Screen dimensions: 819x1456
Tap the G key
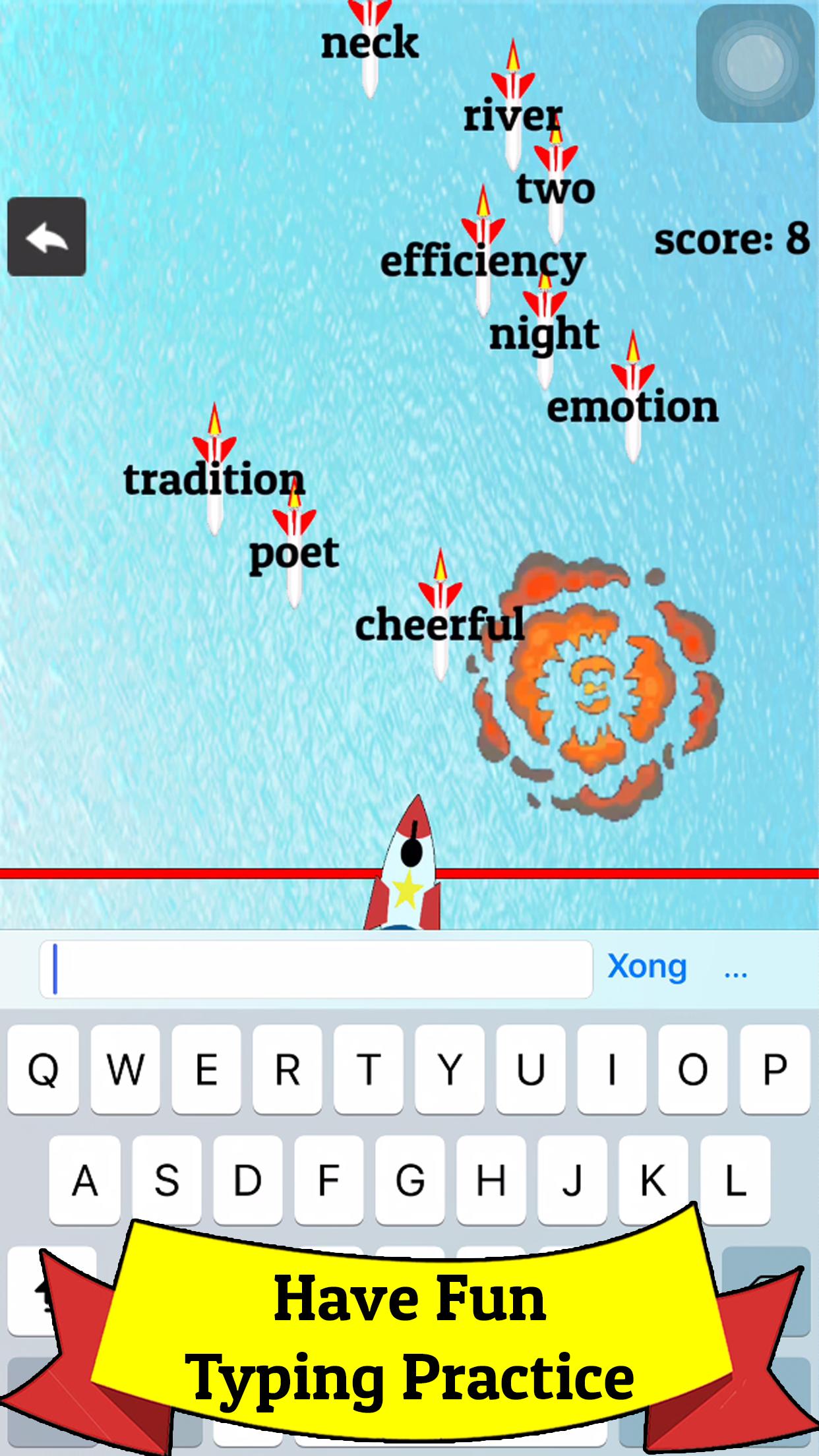pyautogui.click(x=409, y=1180)
